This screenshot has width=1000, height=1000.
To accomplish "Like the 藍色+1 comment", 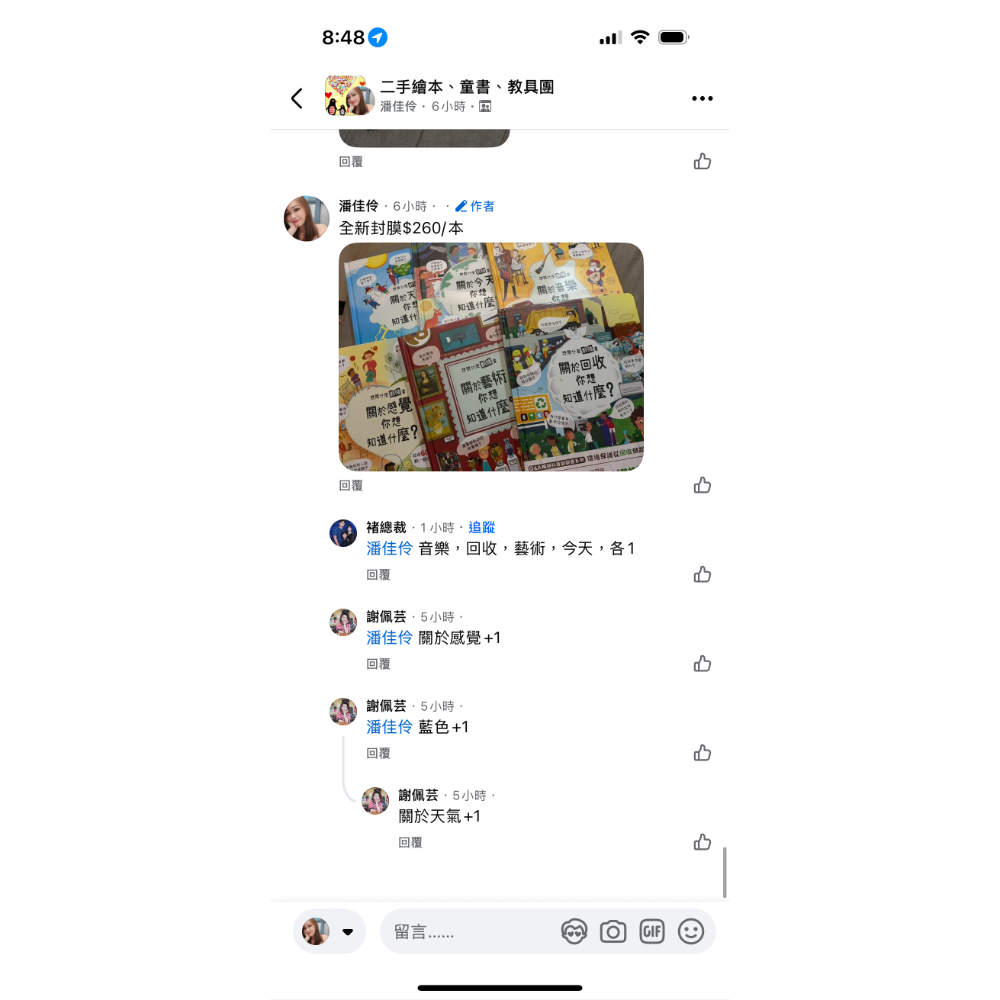I will point(702,753).
